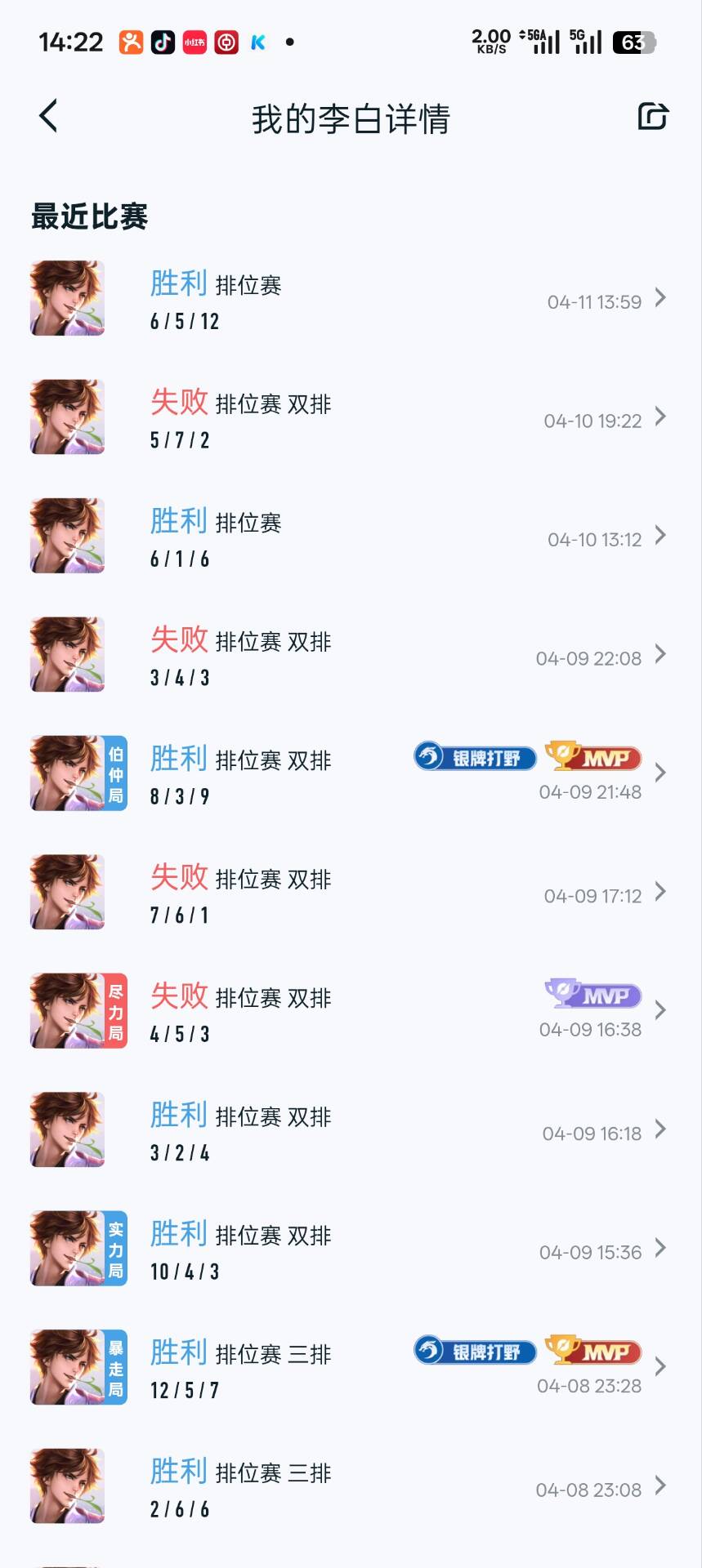The width and height of the screenshot is (702, 1568).
Task: View the match from 04-10 19:22
Action: coord(350,417)
